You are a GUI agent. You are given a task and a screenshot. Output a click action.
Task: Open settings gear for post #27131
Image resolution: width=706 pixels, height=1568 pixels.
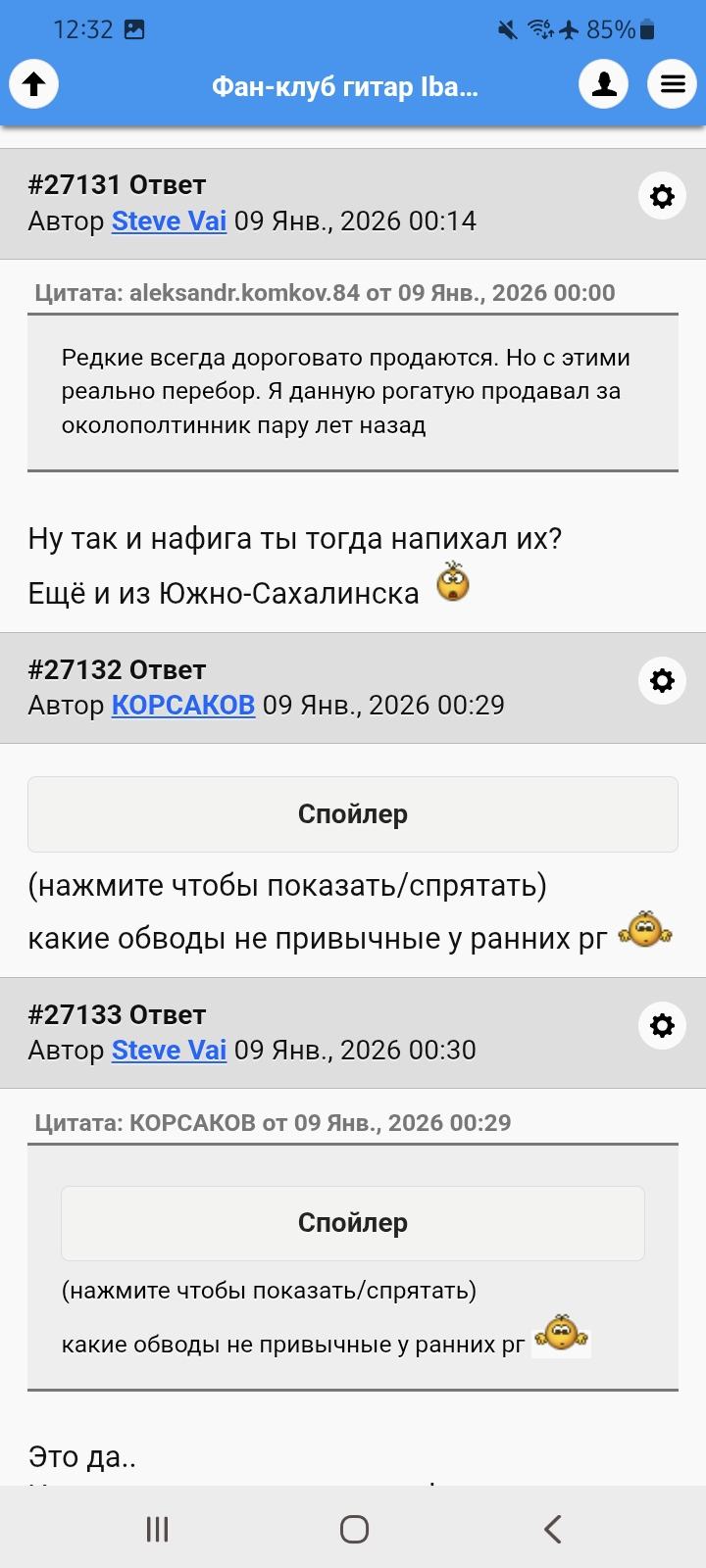[x=662, y=196]
